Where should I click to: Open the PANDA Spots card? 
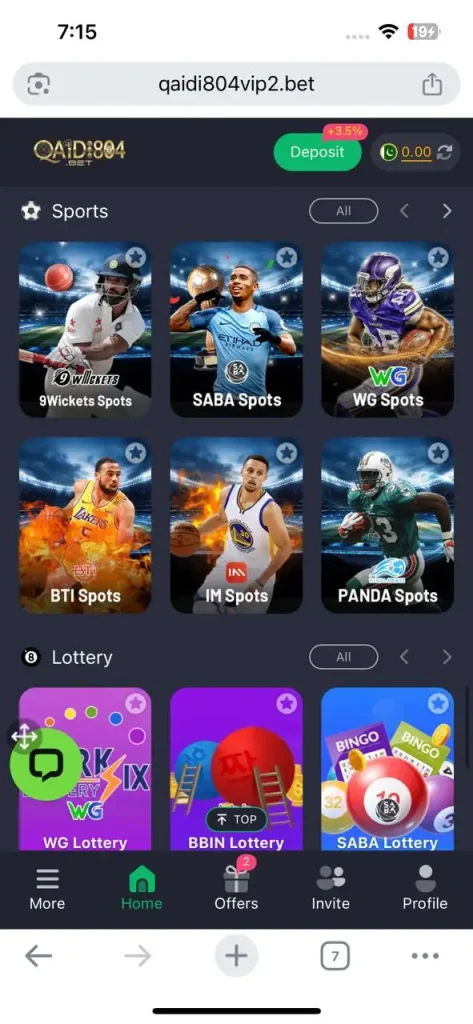point(387,526)
